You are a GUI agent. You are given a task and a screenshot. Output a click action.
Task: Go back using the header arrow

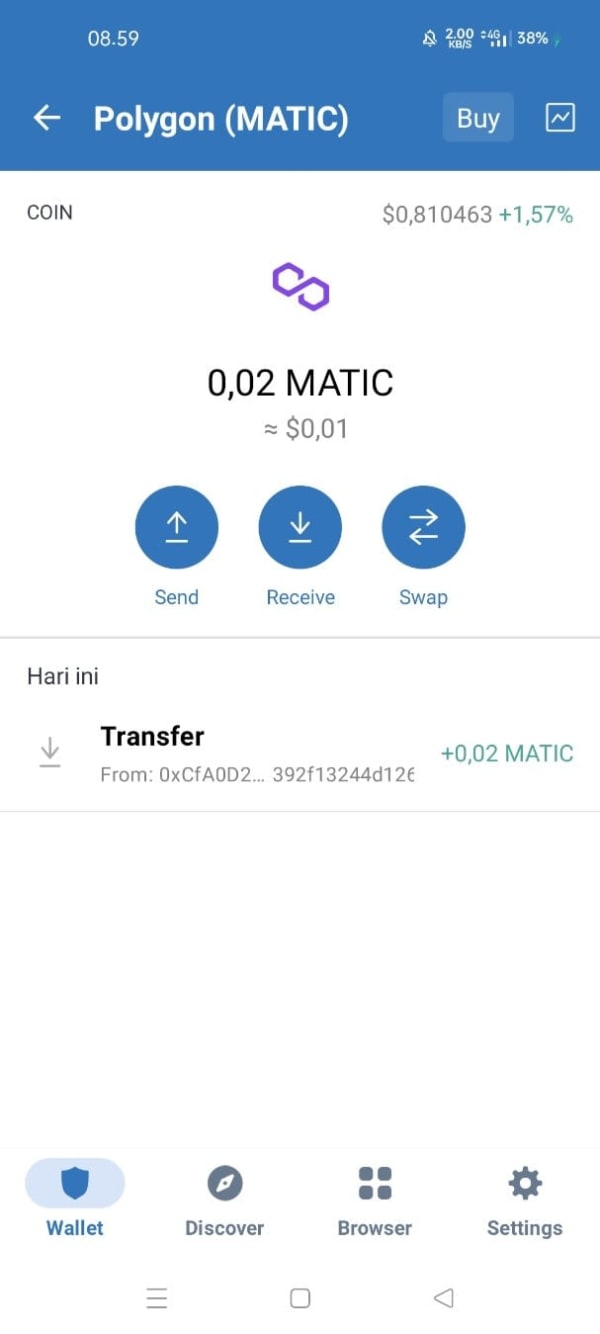tap(47, 118)
